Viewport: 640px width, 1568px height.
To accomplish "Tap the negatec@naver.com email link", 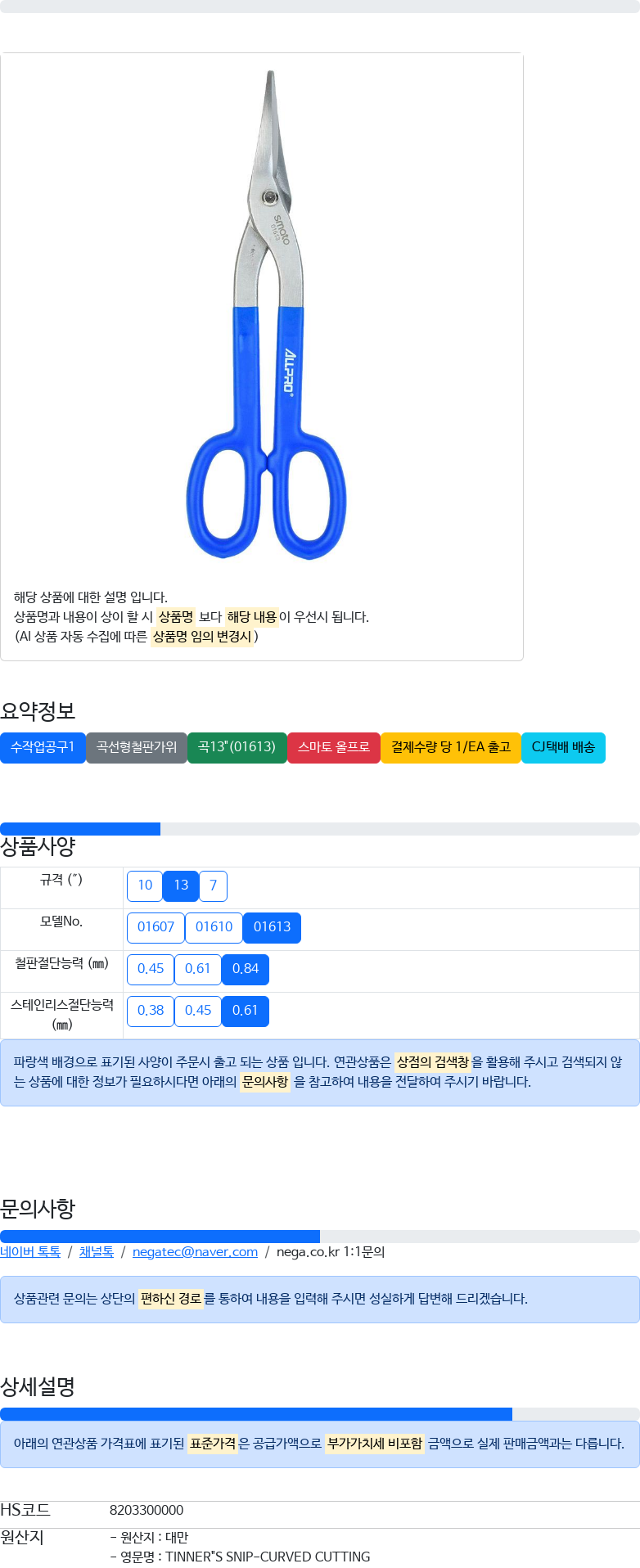I will click(x=195, y=1252).
